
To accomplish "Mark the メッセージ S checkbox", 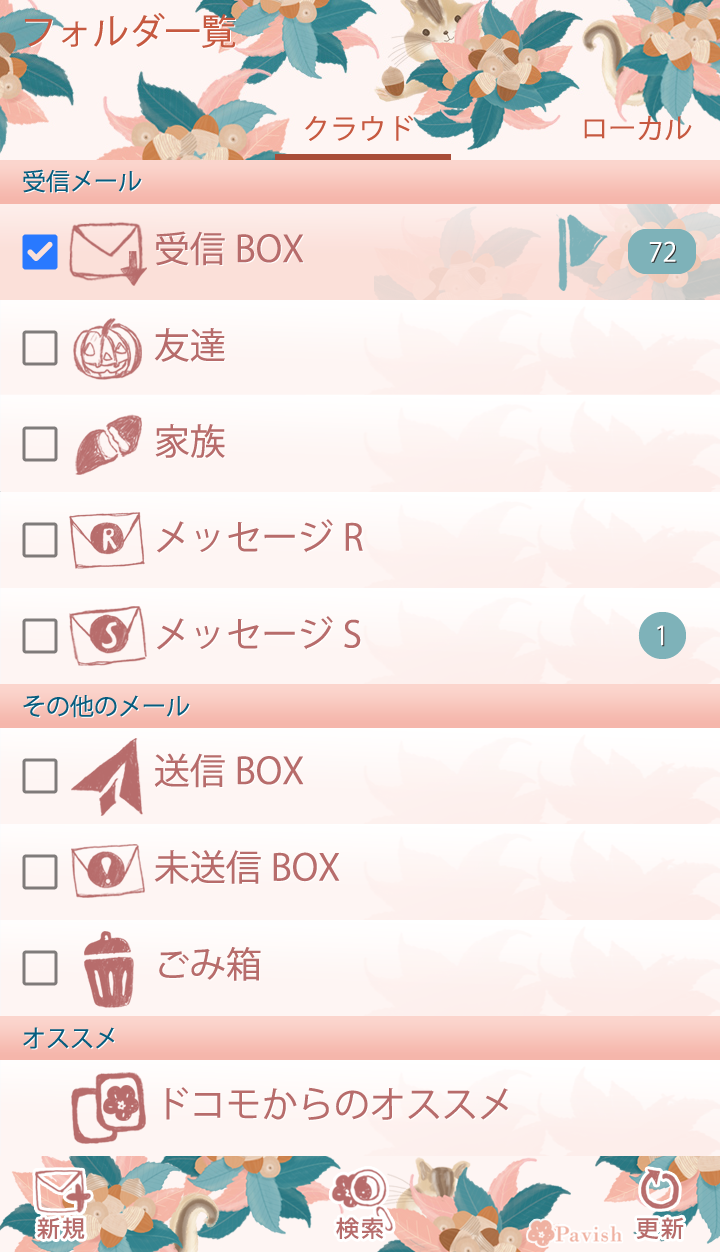I will pos(40,636).
